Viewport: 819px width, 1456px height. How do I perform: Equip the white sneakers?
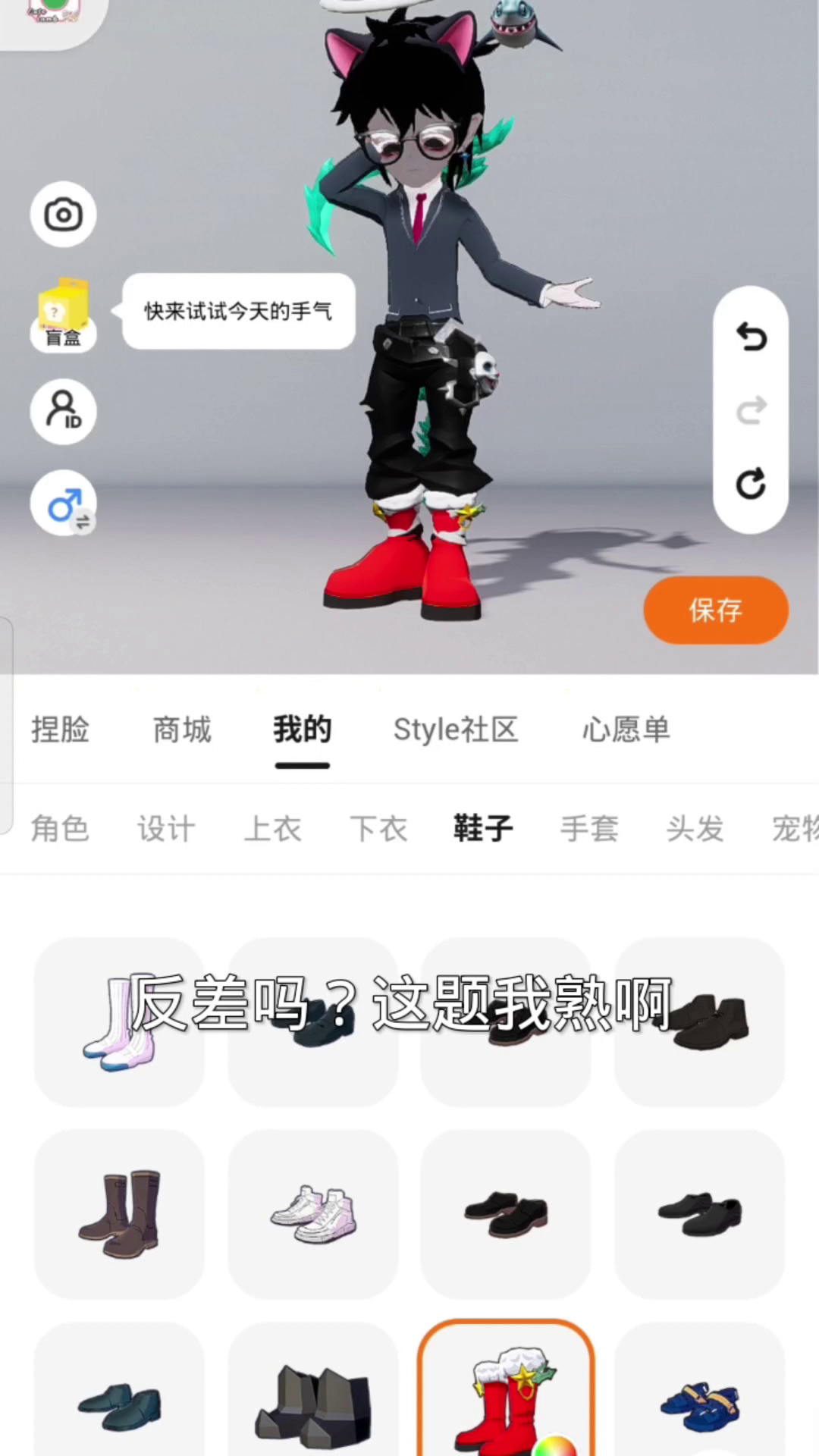(312, 1214)
